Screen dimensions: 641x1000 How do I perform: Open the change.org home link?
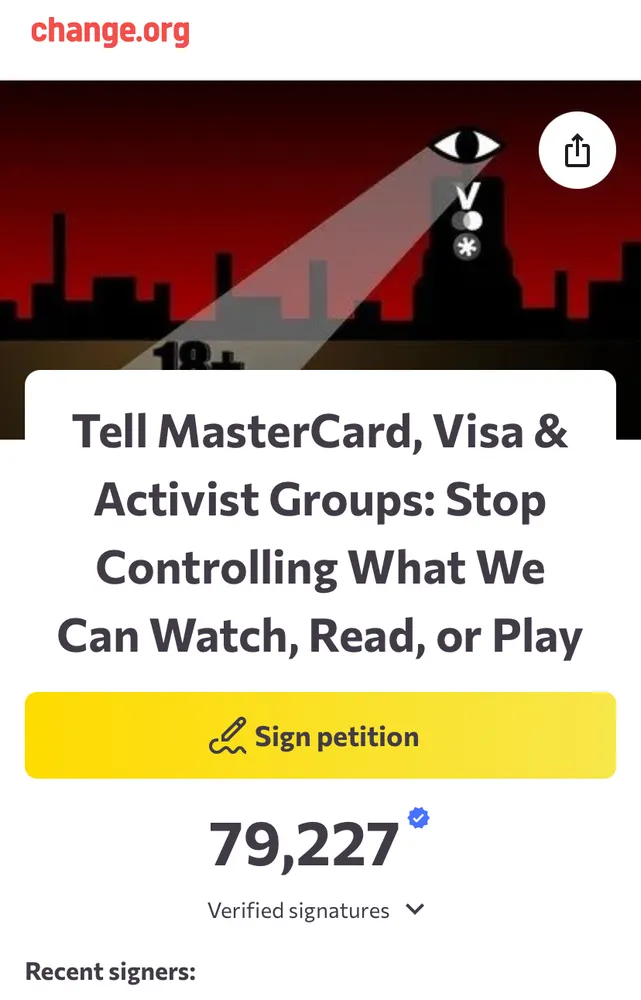pos(110,32)
